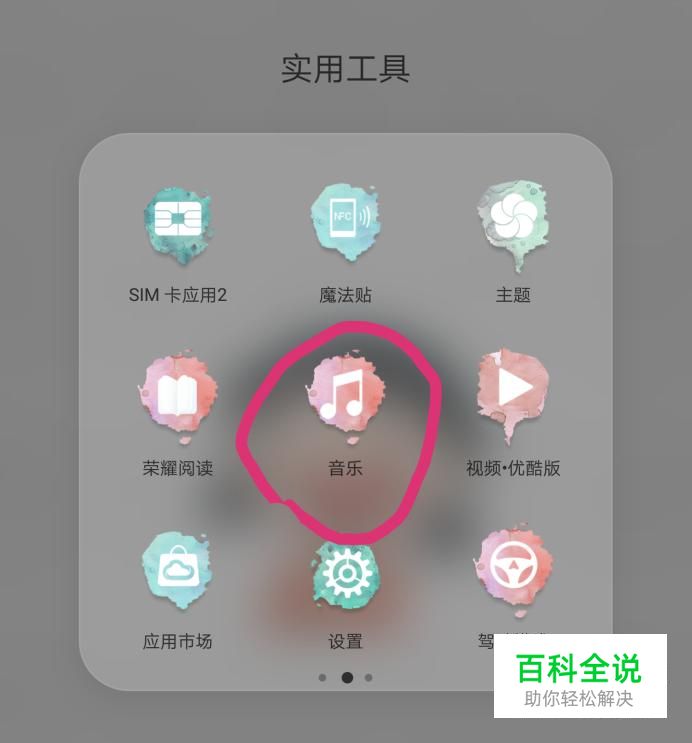Open the 主题 themes app
Viewport: 692px width, 743px height.
pyautogui.click(x=513, y=222)
